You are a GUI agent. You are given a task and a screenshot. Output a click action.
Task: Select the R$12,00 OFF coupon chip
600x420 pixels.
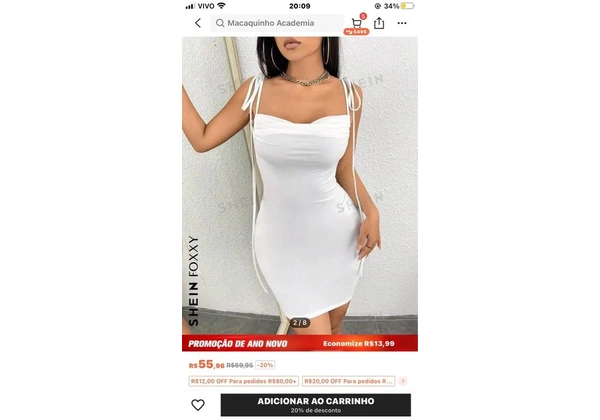point(243,381)
